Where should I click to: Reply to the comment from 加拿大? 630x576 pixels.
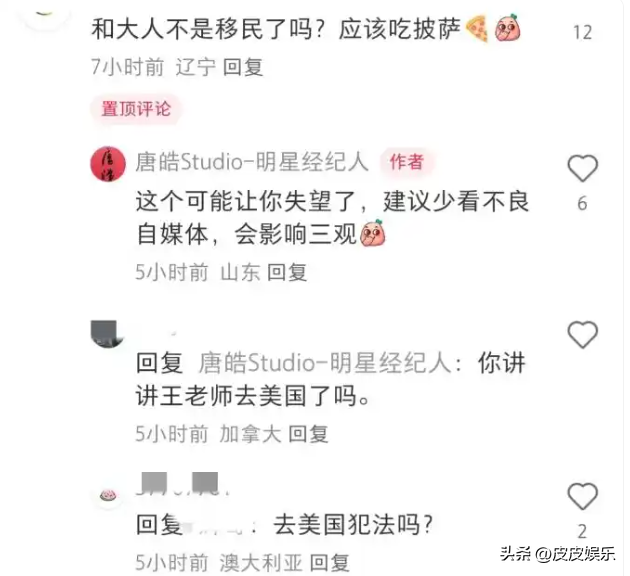pos(308,434)
